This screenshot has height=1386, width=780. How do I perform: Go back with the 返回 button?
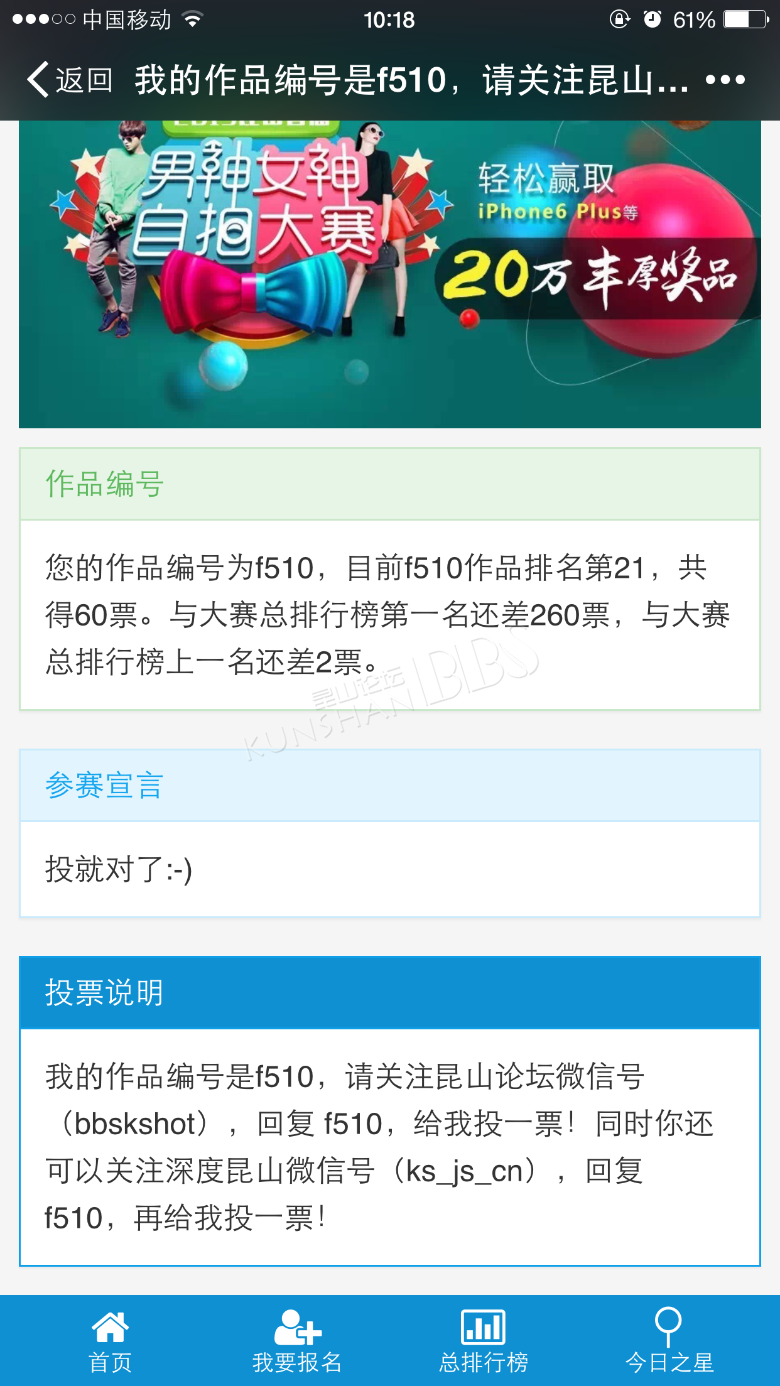(x=70, y=80)
